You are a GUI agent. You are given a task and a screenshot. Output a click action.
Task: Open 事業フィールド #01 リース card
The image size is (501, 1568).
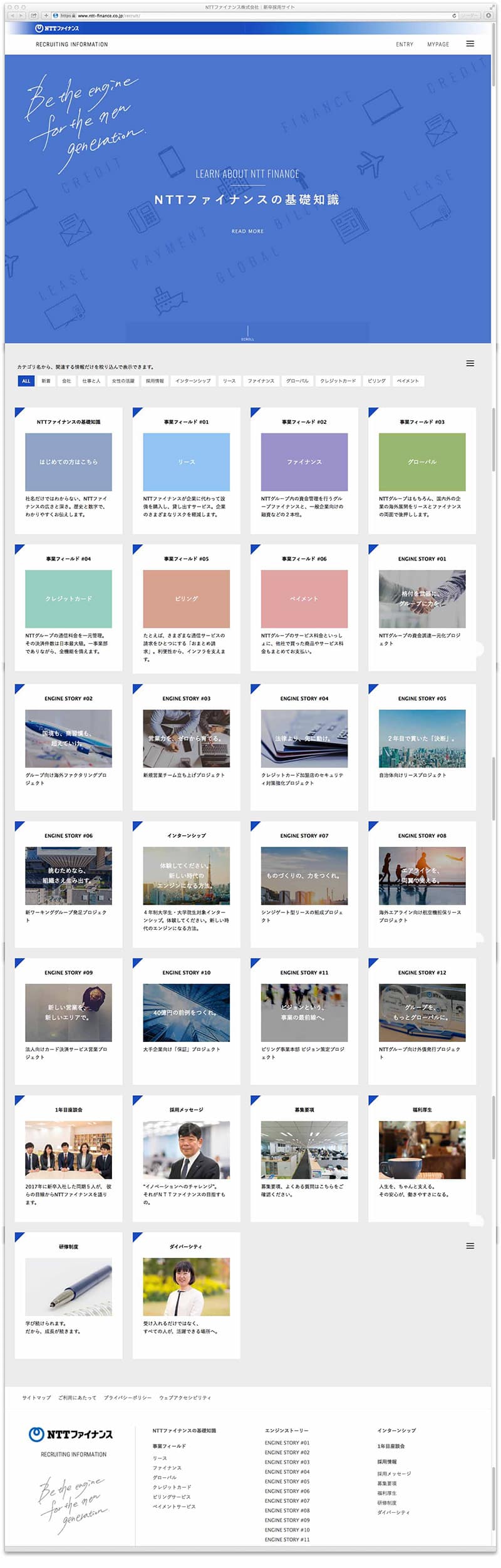click(x=186, y=462)
